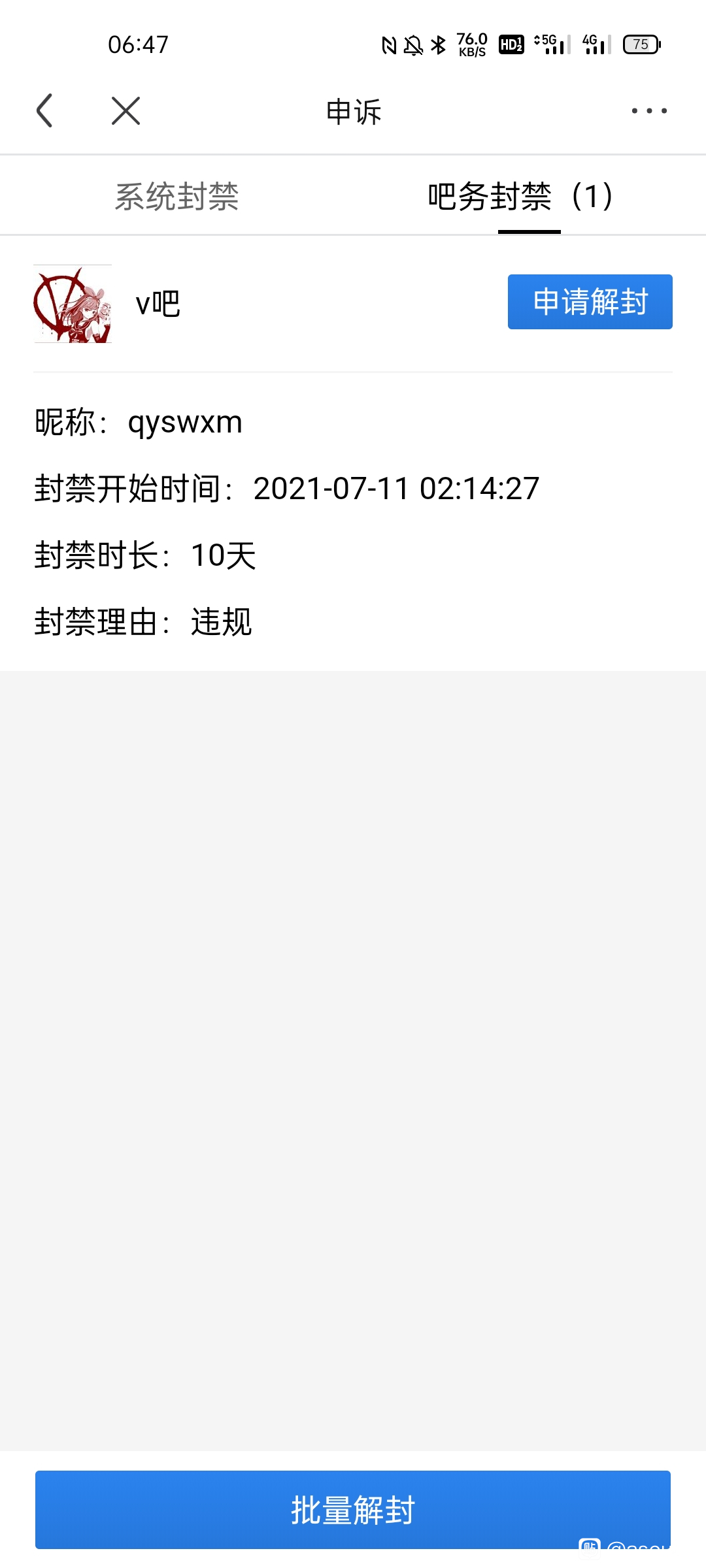Go back to the previous page
The image size is (706, 1568).
coord(44,110)
